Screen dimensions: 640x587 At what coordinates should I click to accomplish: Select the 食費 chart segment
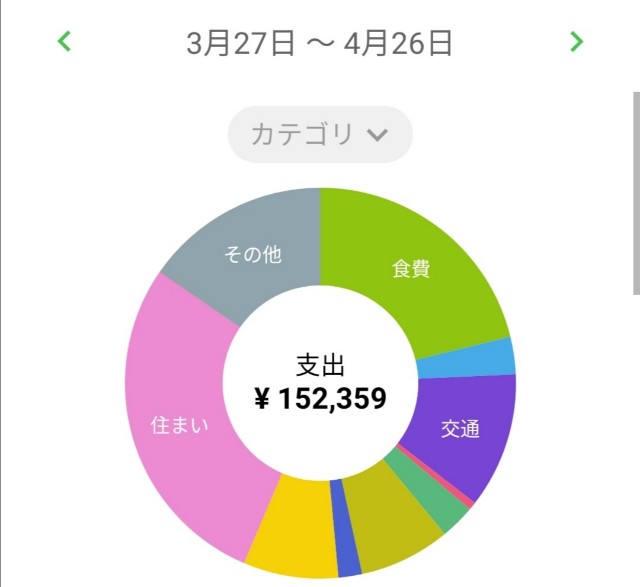click(412, 269)
